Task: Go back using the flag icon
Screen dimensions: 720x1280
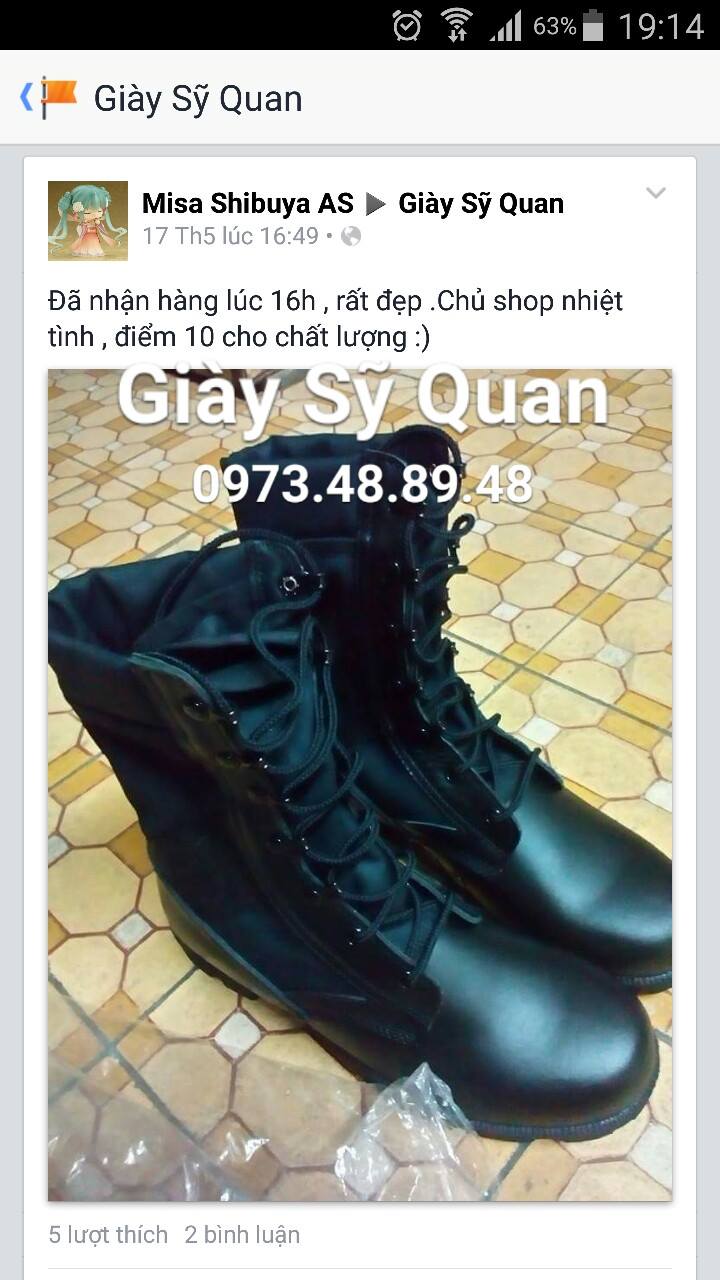Action: [x=50, y=98]
